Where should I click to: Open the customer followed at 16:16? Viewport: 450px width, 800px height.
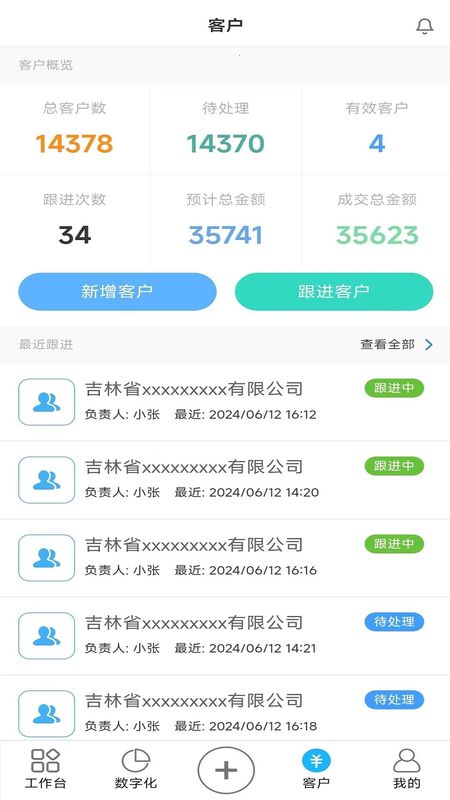225,558
